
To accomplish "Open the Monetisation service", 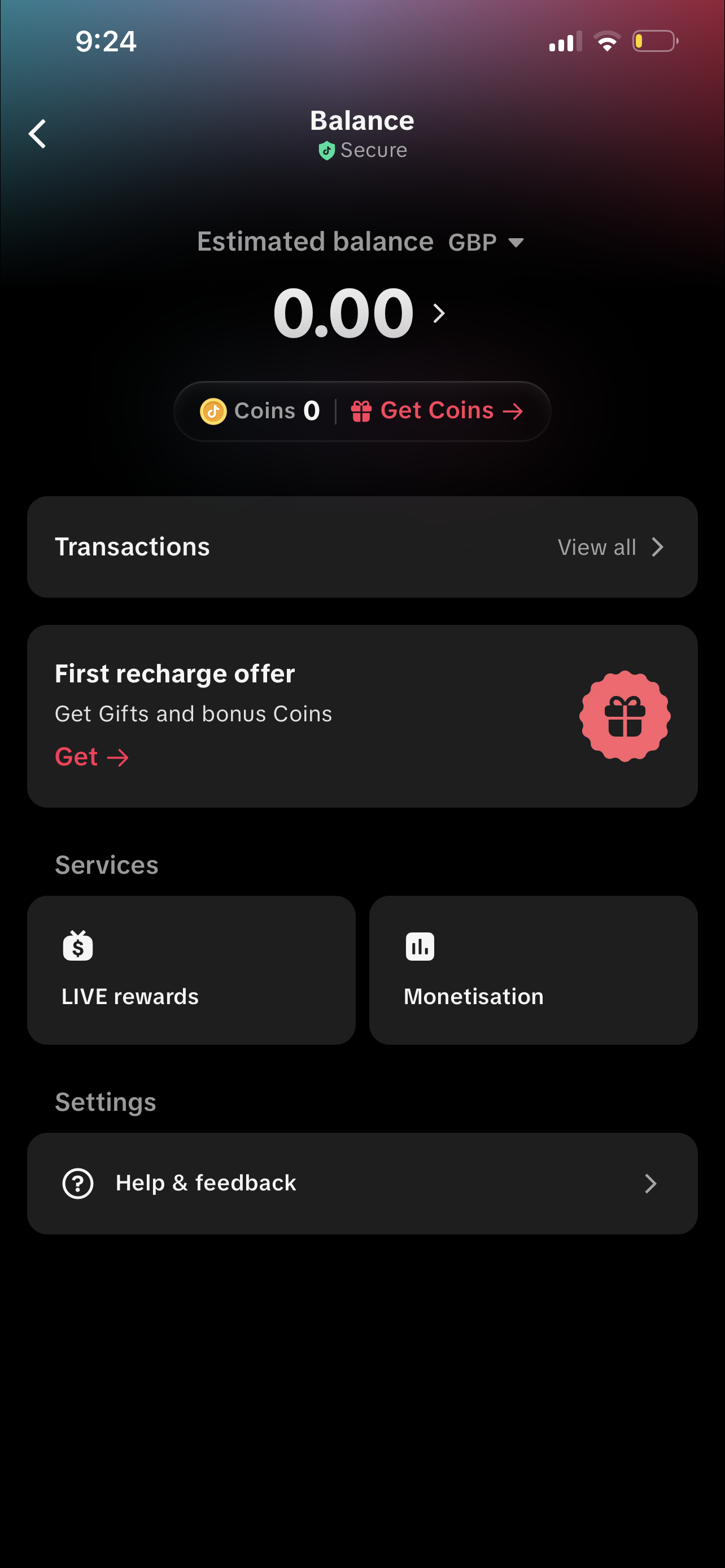I will [532, 970].
